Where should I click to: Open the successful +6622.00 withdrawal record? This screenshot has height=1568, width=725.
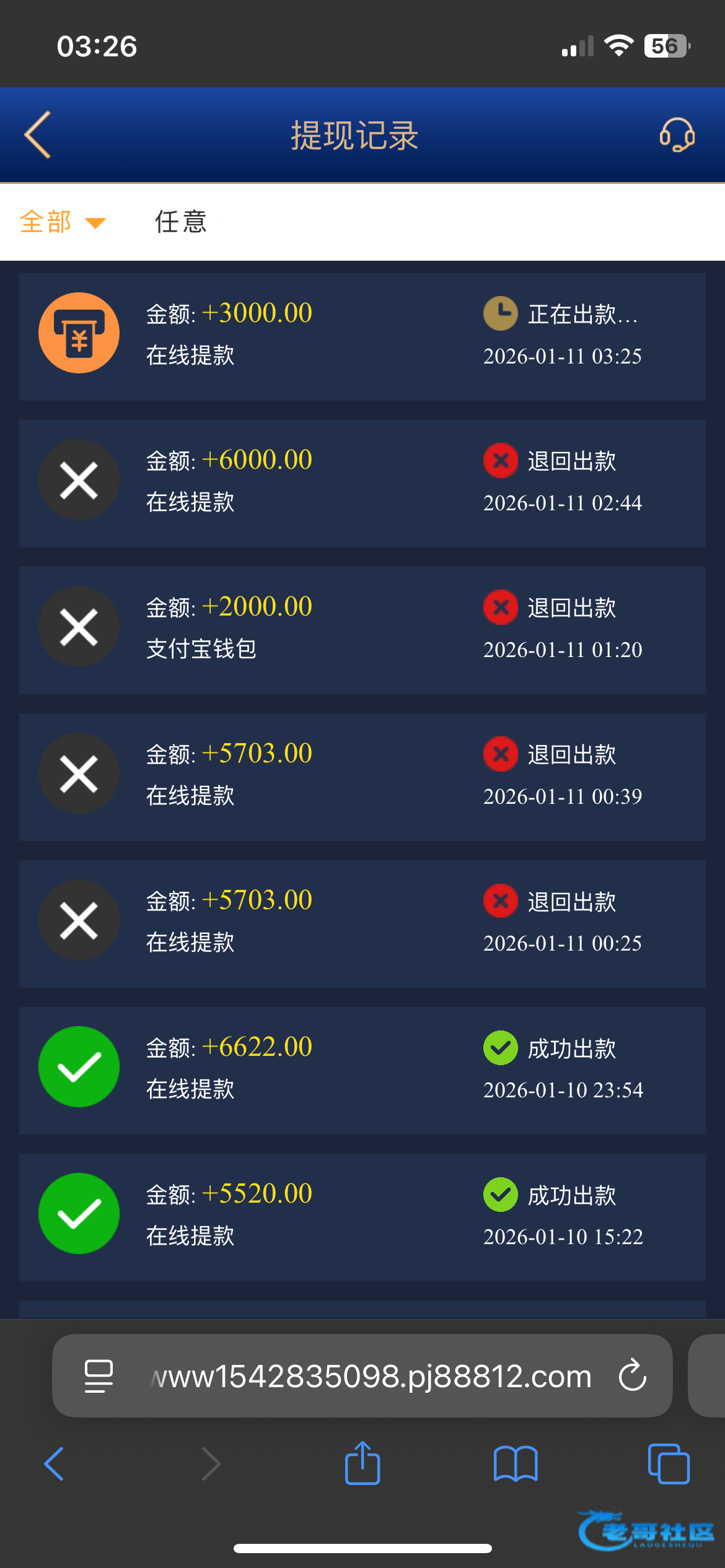click(x=362, y=1070)
